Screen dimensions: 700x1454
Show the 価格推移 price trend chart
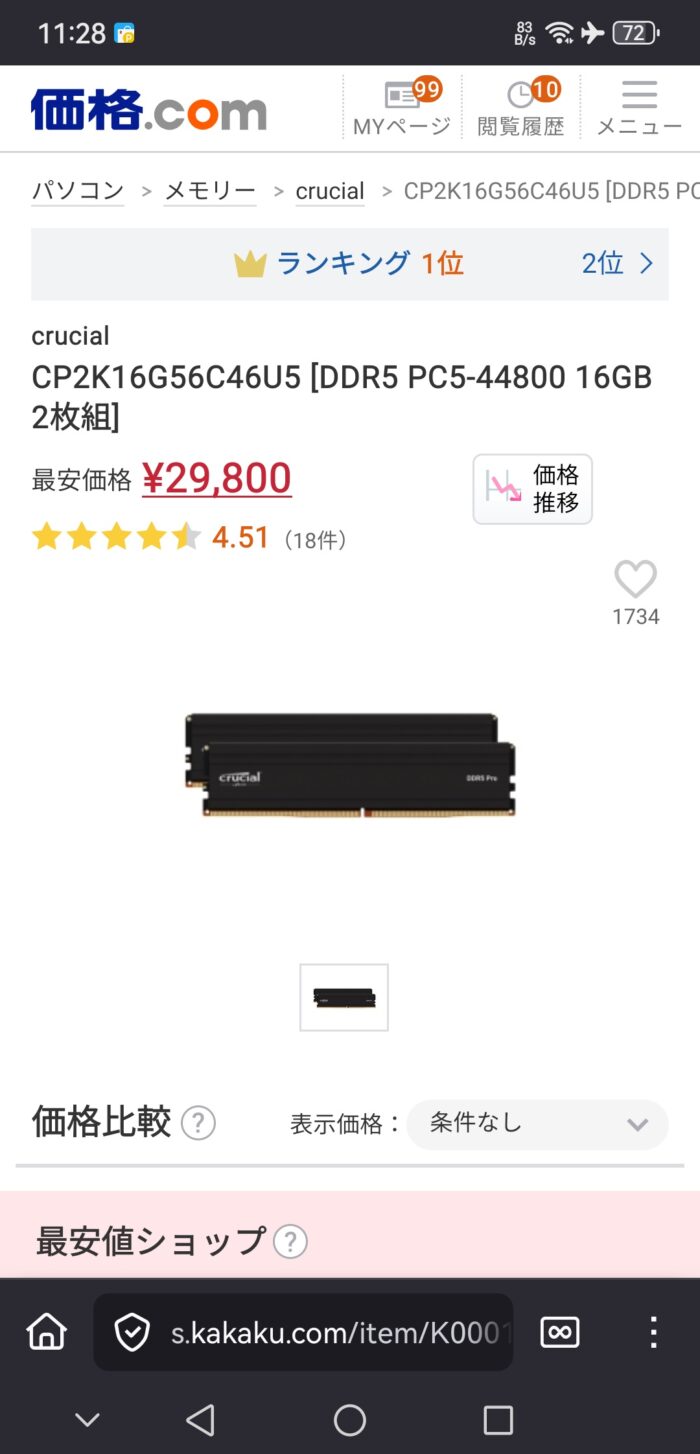coord(532,489)
